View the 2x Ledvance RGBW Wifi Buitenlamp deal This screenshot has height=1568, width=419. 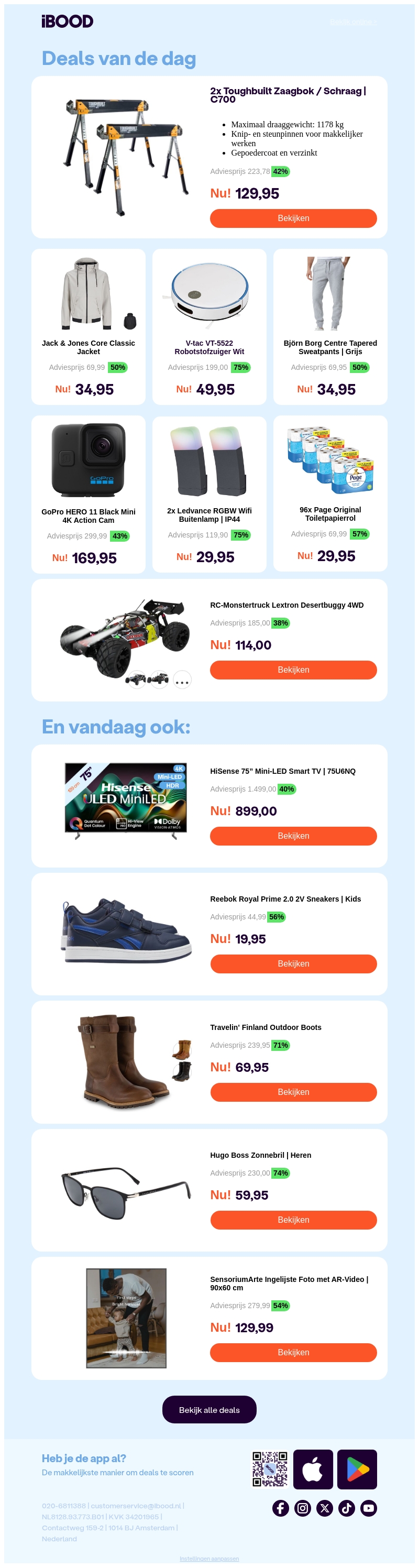tap(209, 494)
